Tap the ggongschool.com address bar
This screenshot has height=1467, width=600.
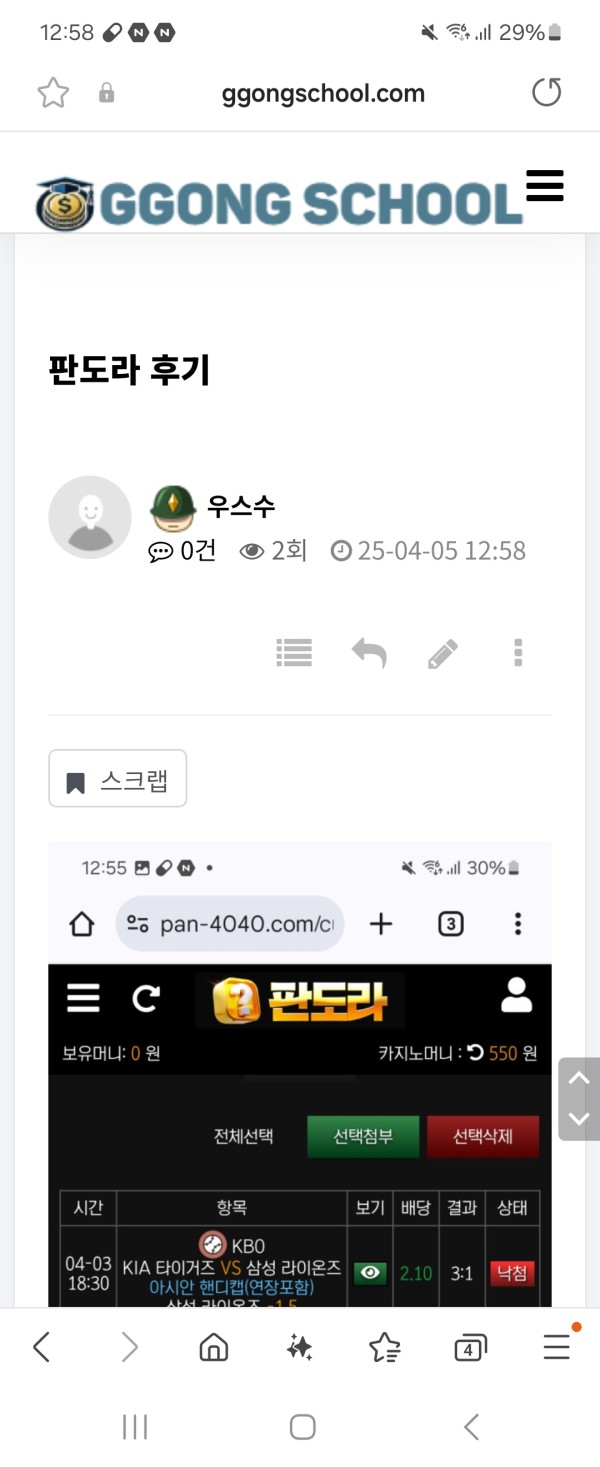tap(322, 94)
